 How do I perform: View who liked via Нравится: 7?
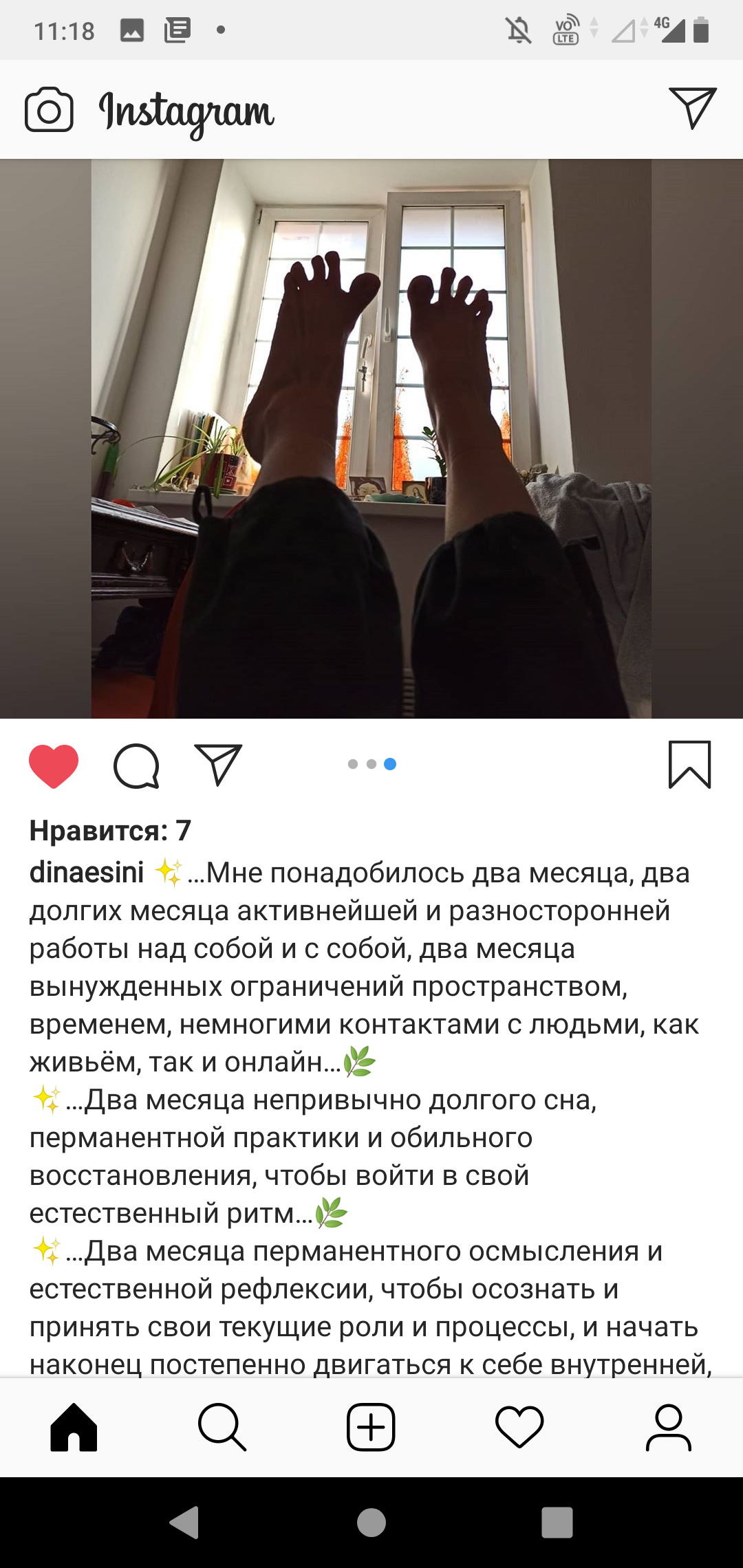(110, 831)
